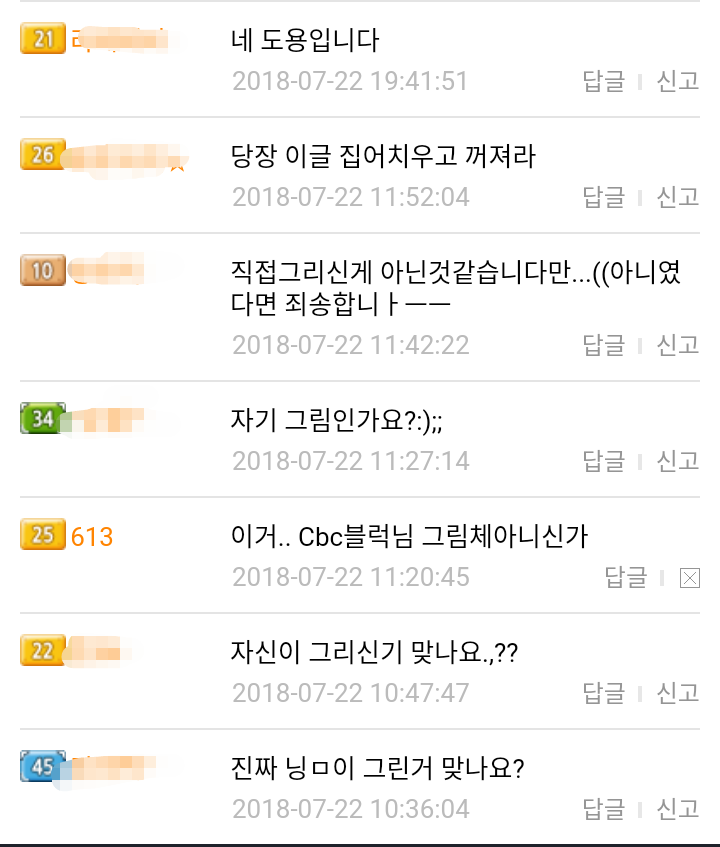Reply to '진짜 닝ㅁ이 그린거 맞나요?' comment
The image size is (720, 847).
(603, 809)
